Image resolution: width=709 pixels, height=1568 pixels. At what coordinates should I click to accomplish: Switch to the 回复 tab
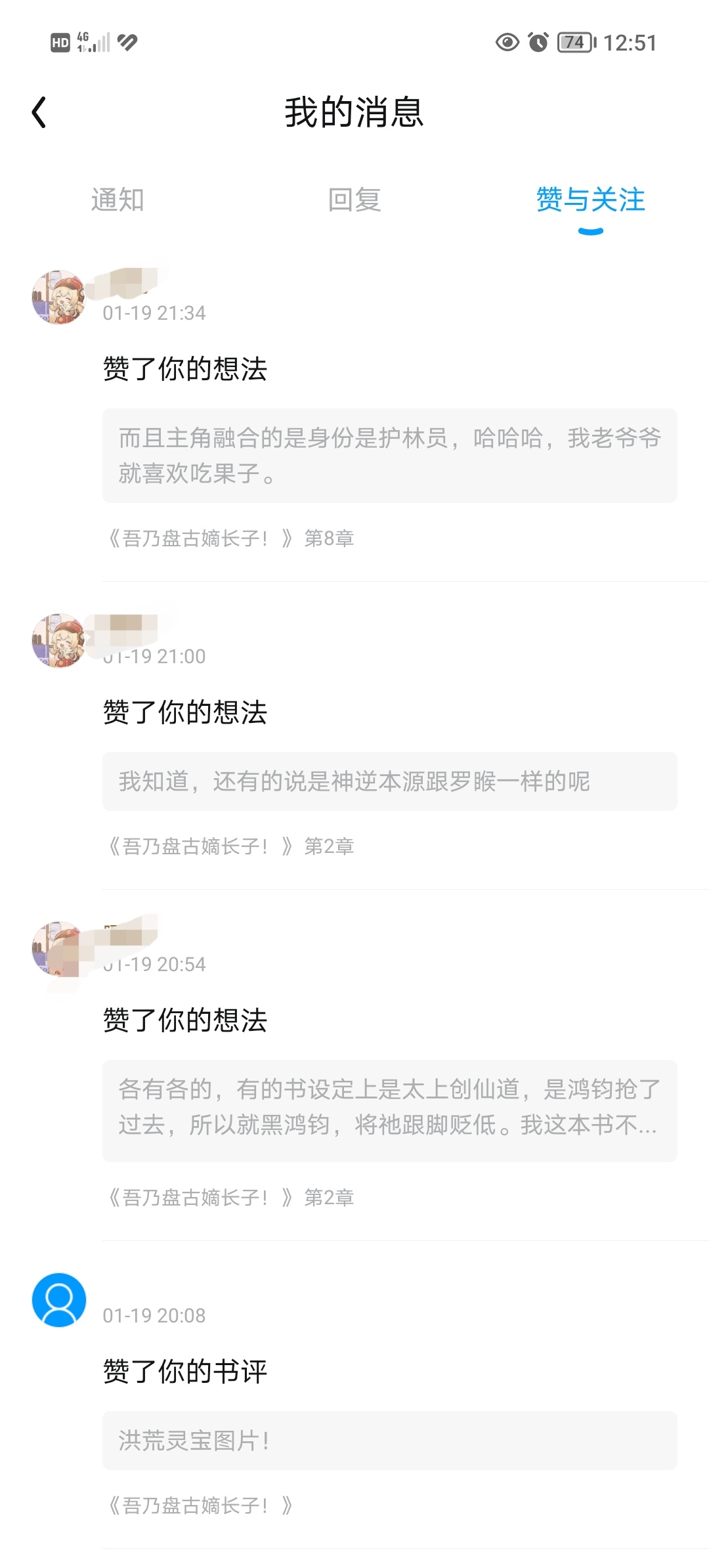pos(354,200)
